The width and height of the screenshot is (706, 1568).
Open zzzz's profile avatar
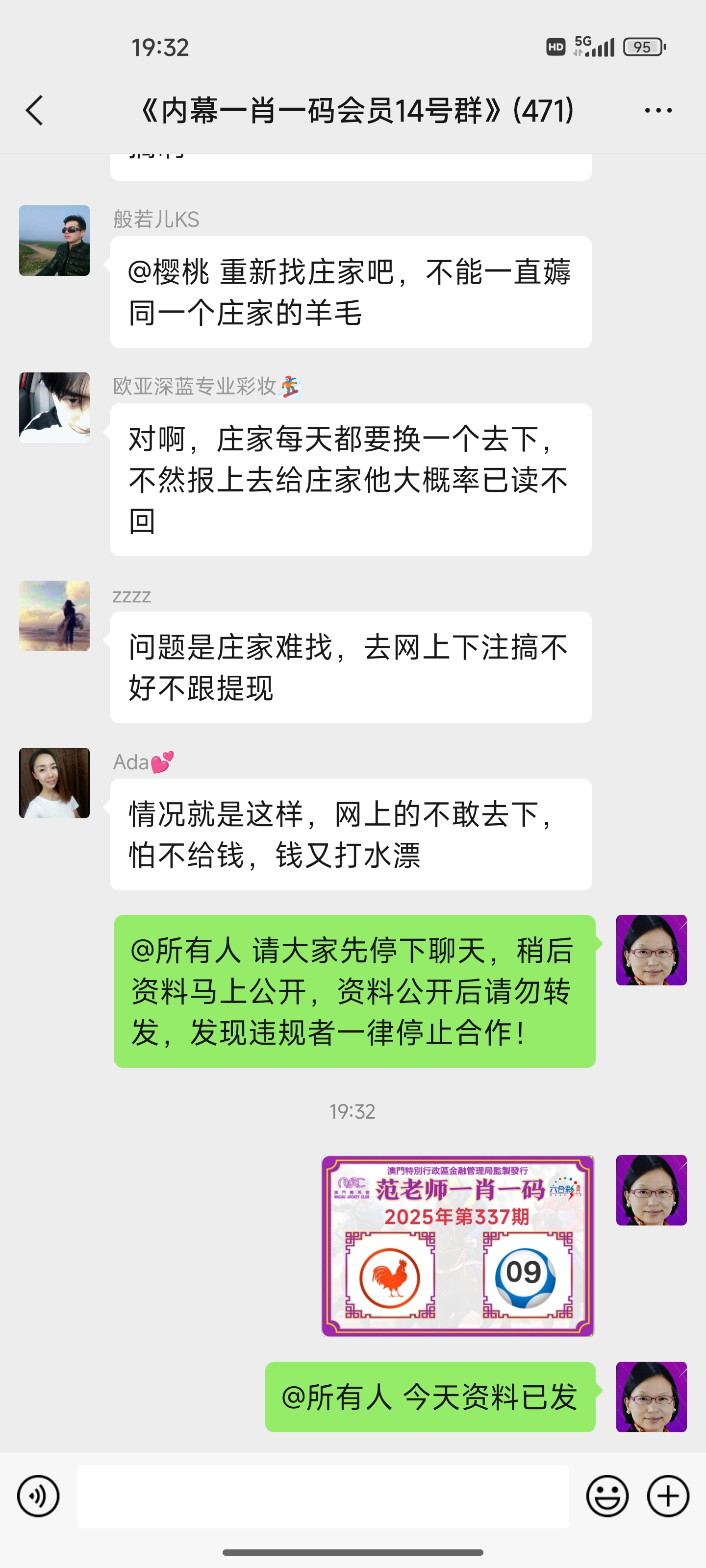point(54,615)
